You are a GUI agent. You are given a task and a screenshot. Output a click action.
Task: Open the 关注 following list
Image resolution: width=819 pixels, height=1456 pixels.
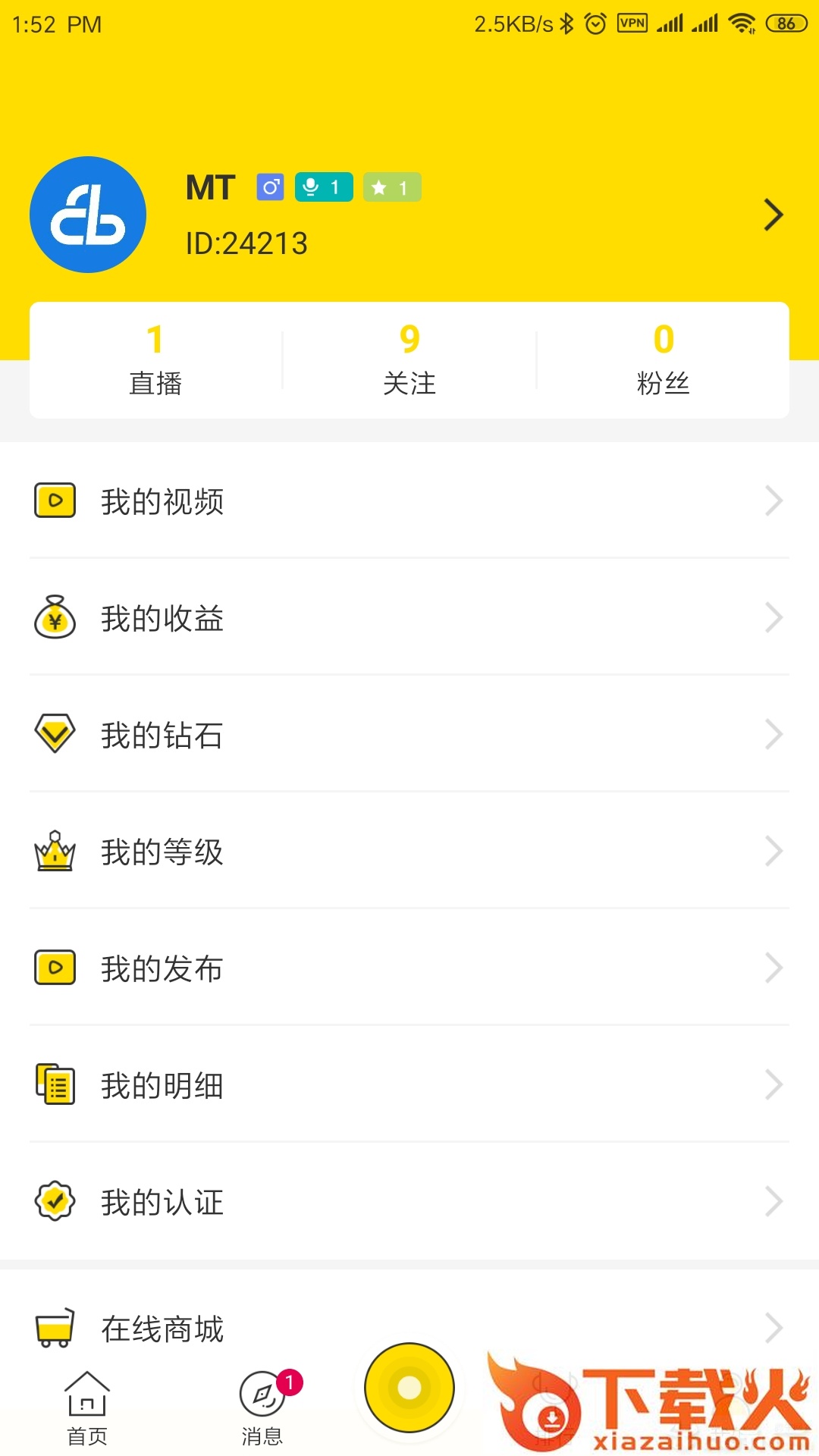click(409, 360)
